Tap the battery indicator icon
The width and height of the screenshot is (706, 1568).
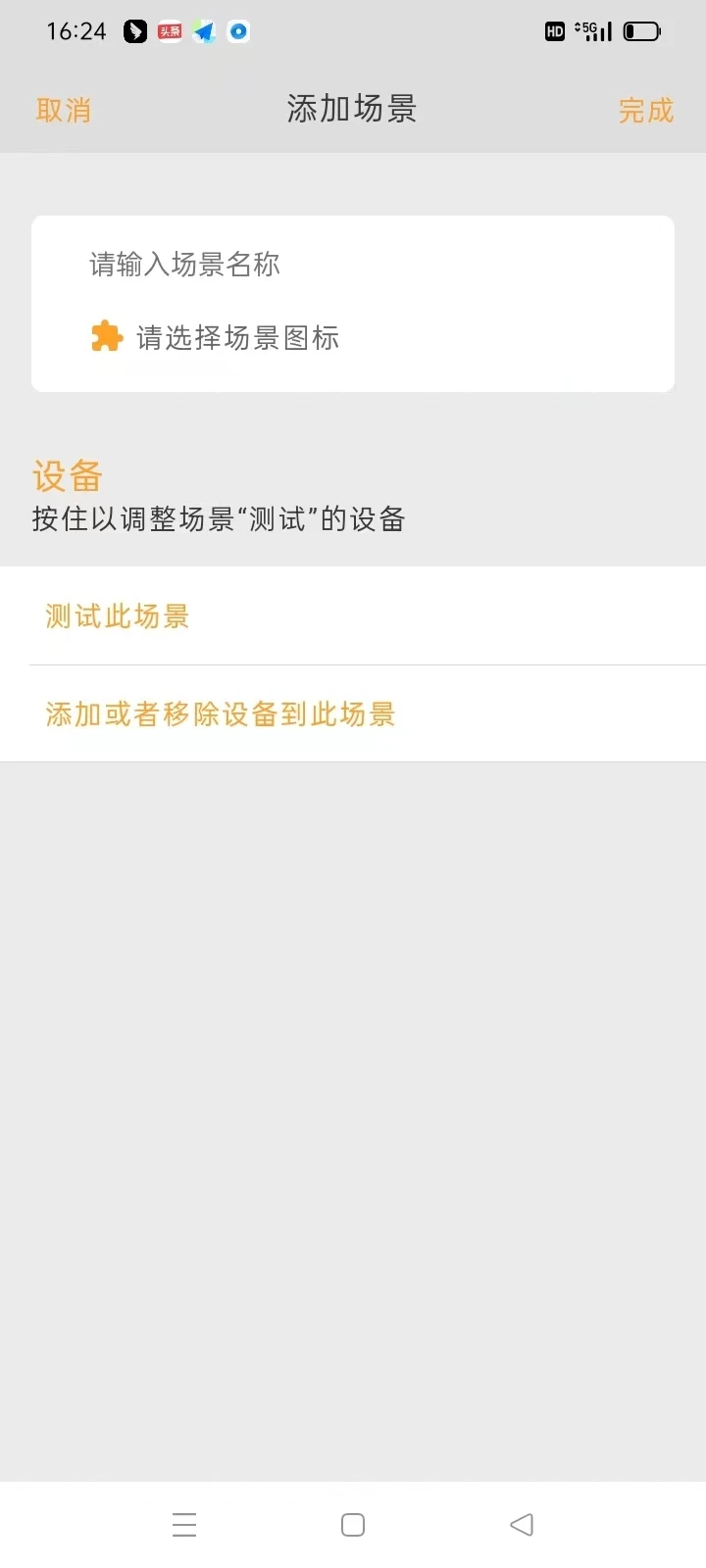point(642,30)
